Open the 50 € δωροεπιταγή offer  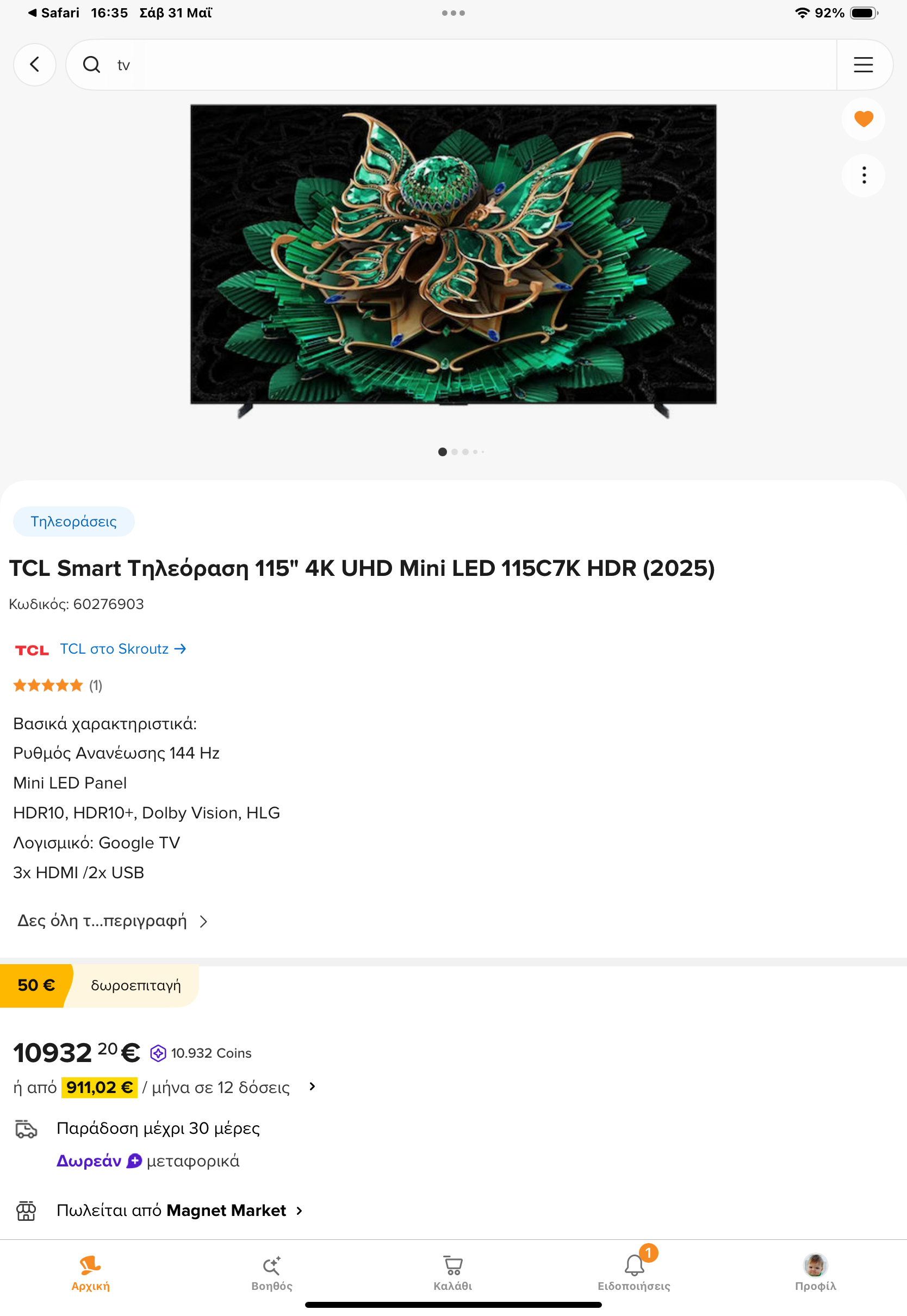coord(100,985)
